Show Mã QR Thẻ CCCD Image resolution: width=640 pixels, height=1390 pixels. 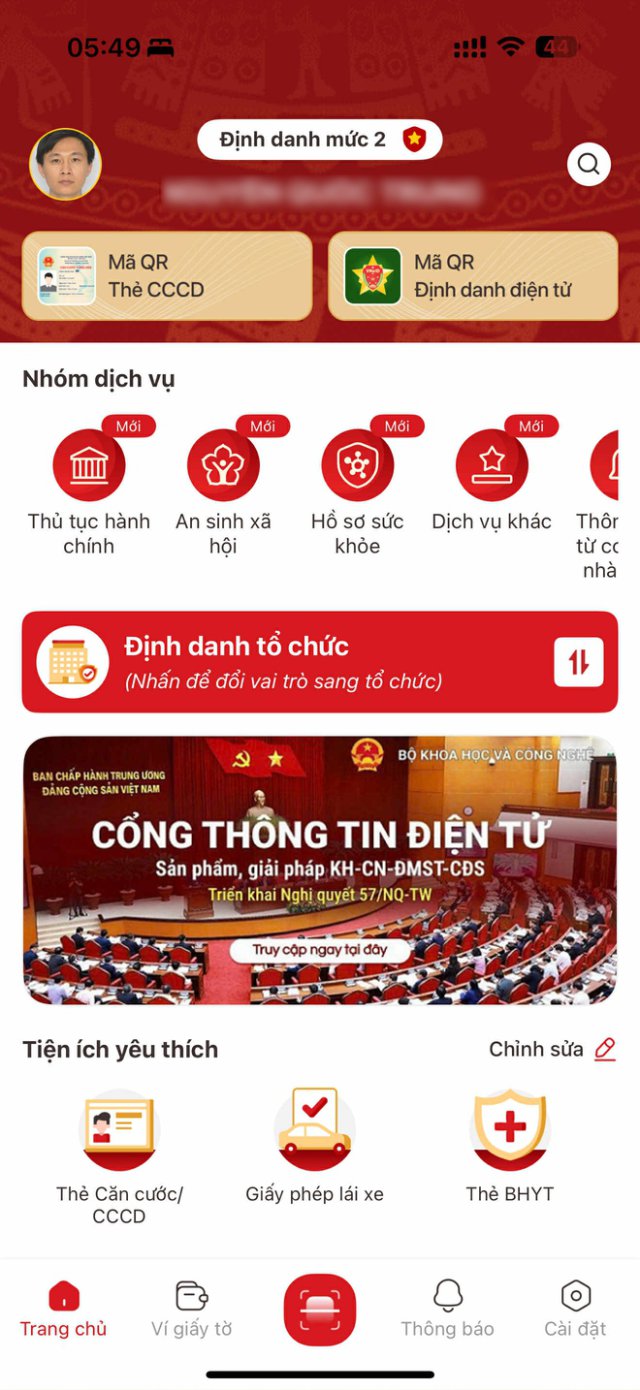167,276
